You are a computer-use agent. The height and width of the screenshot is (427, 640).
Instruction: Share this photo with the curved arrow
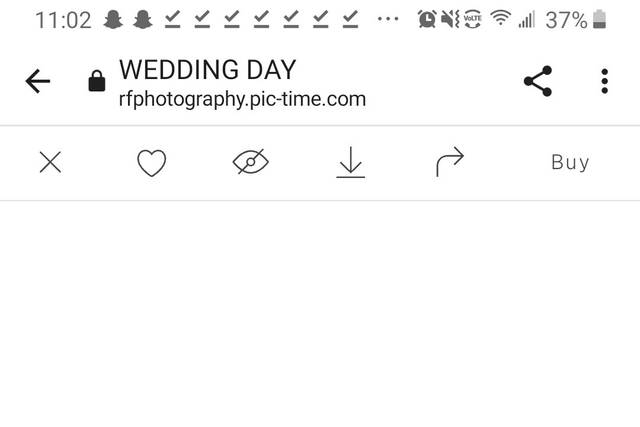coord(450,162)
